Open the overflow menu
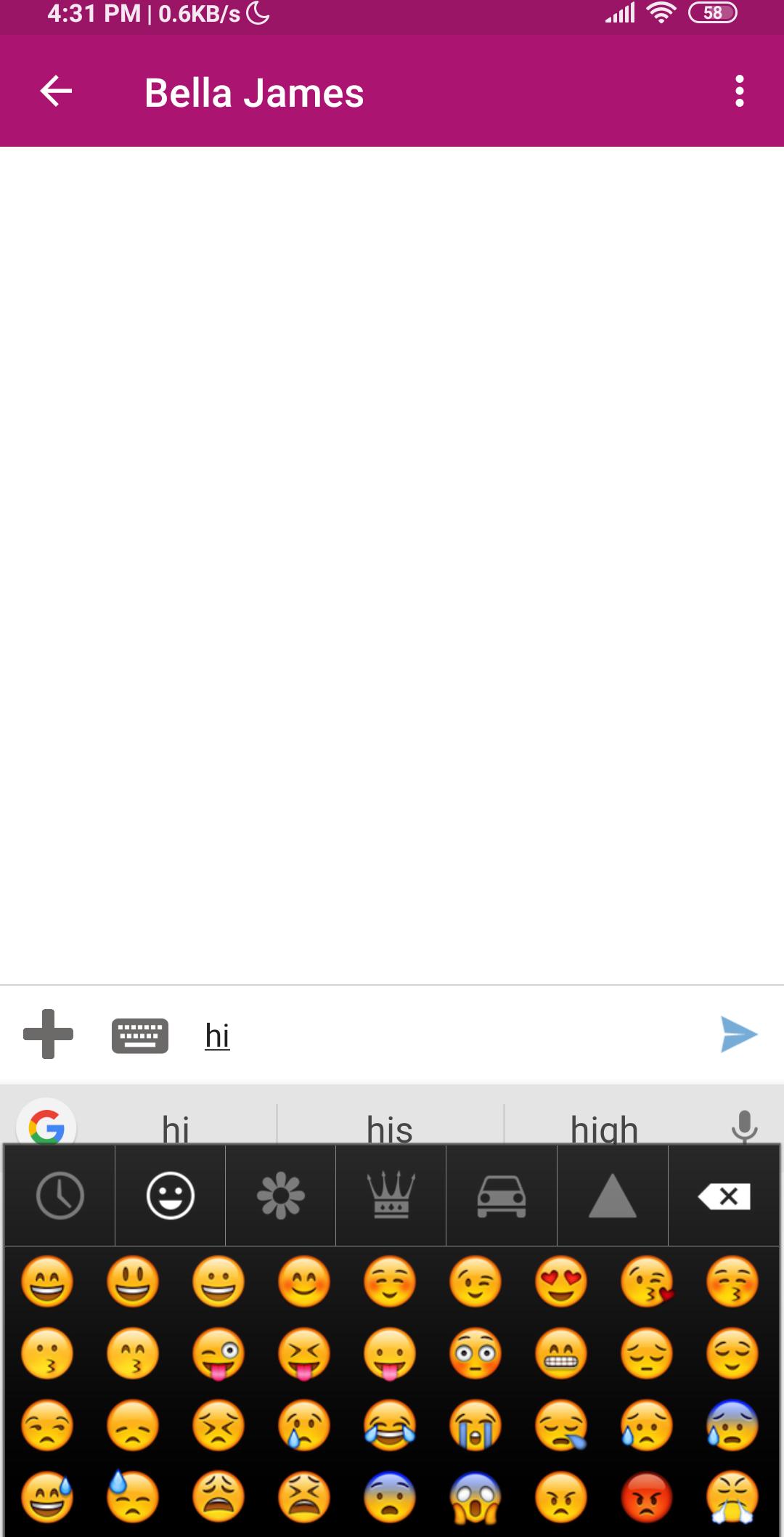 [x=739, y=92]
